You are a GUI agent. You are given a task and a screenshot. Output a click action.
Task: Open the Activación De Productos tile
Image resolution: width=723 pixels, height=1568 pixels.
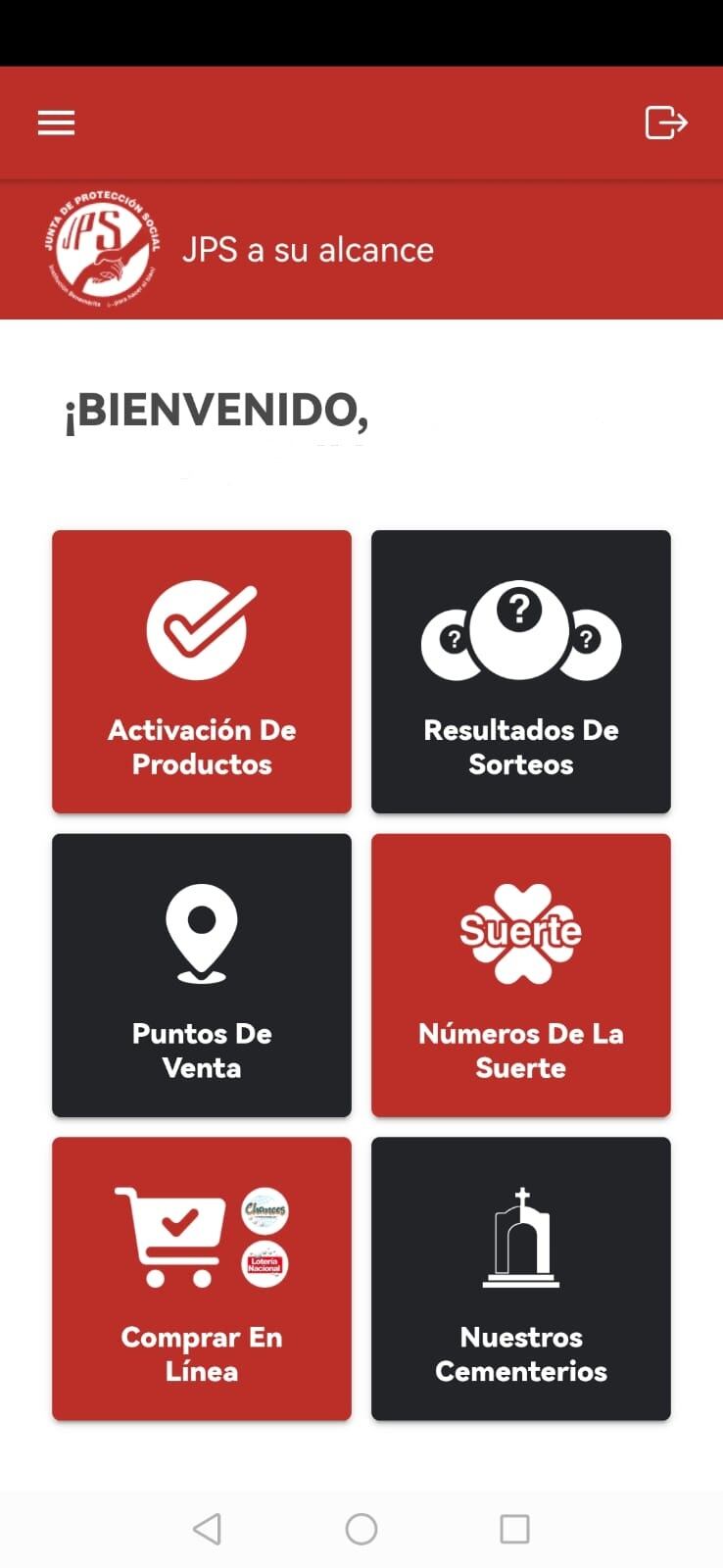pos(201,671)
